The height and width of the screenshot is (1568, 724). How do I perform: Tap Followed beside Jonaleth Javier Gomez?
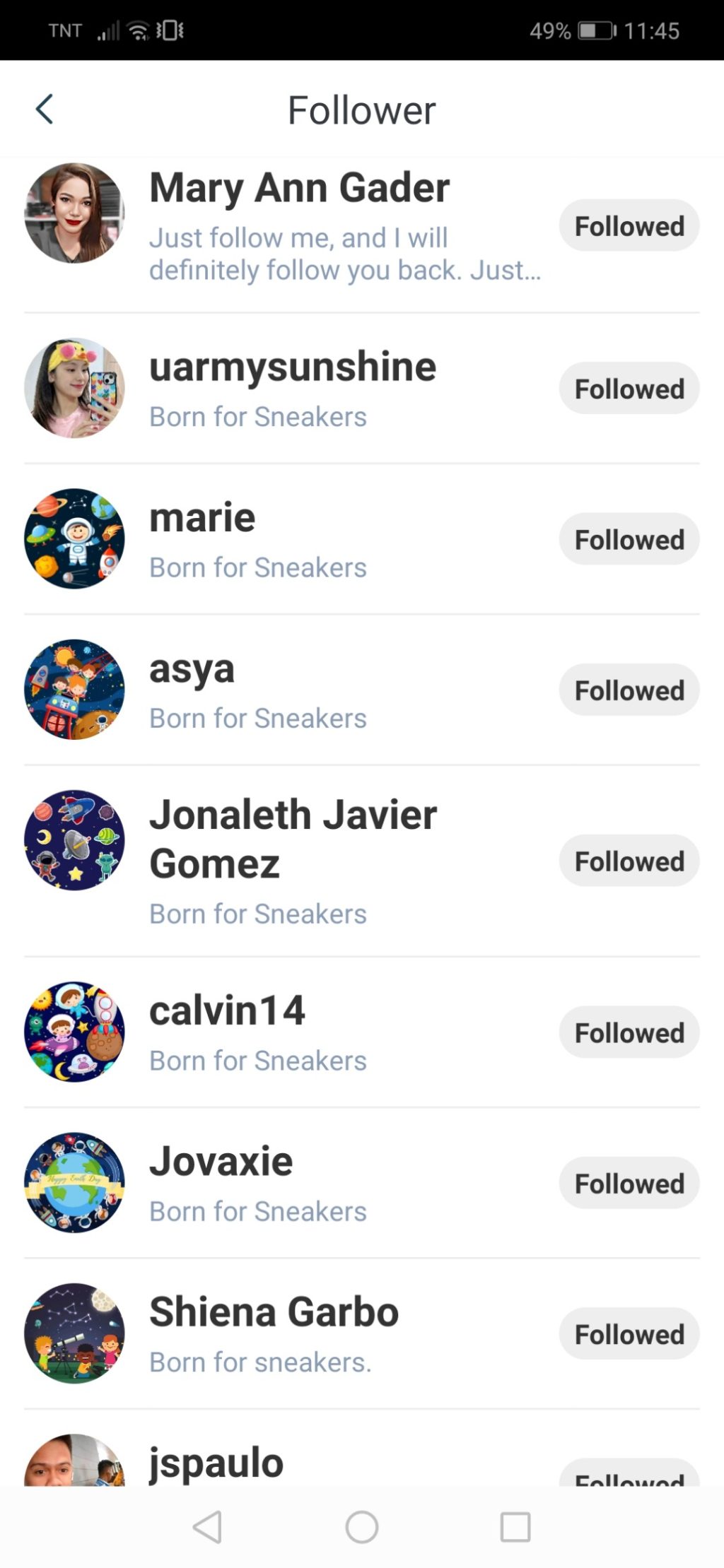point(629,861)
